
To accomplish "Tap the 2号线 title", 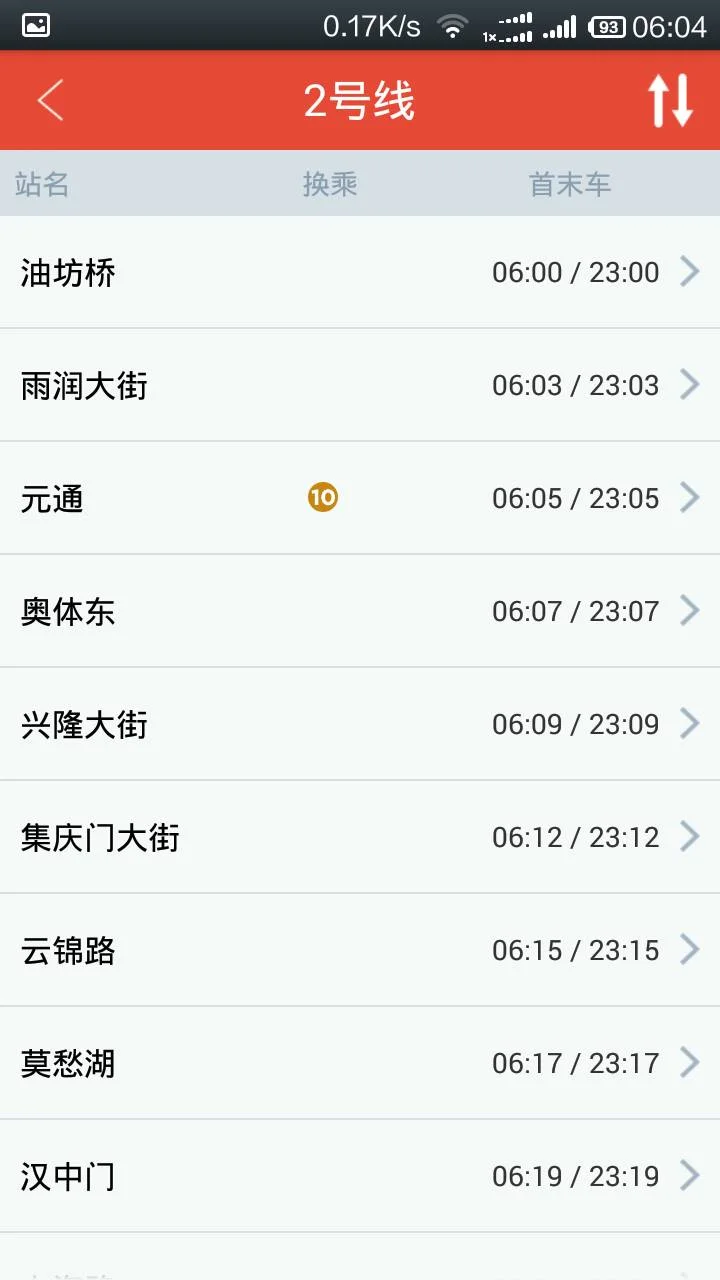I will coord(360,100).
